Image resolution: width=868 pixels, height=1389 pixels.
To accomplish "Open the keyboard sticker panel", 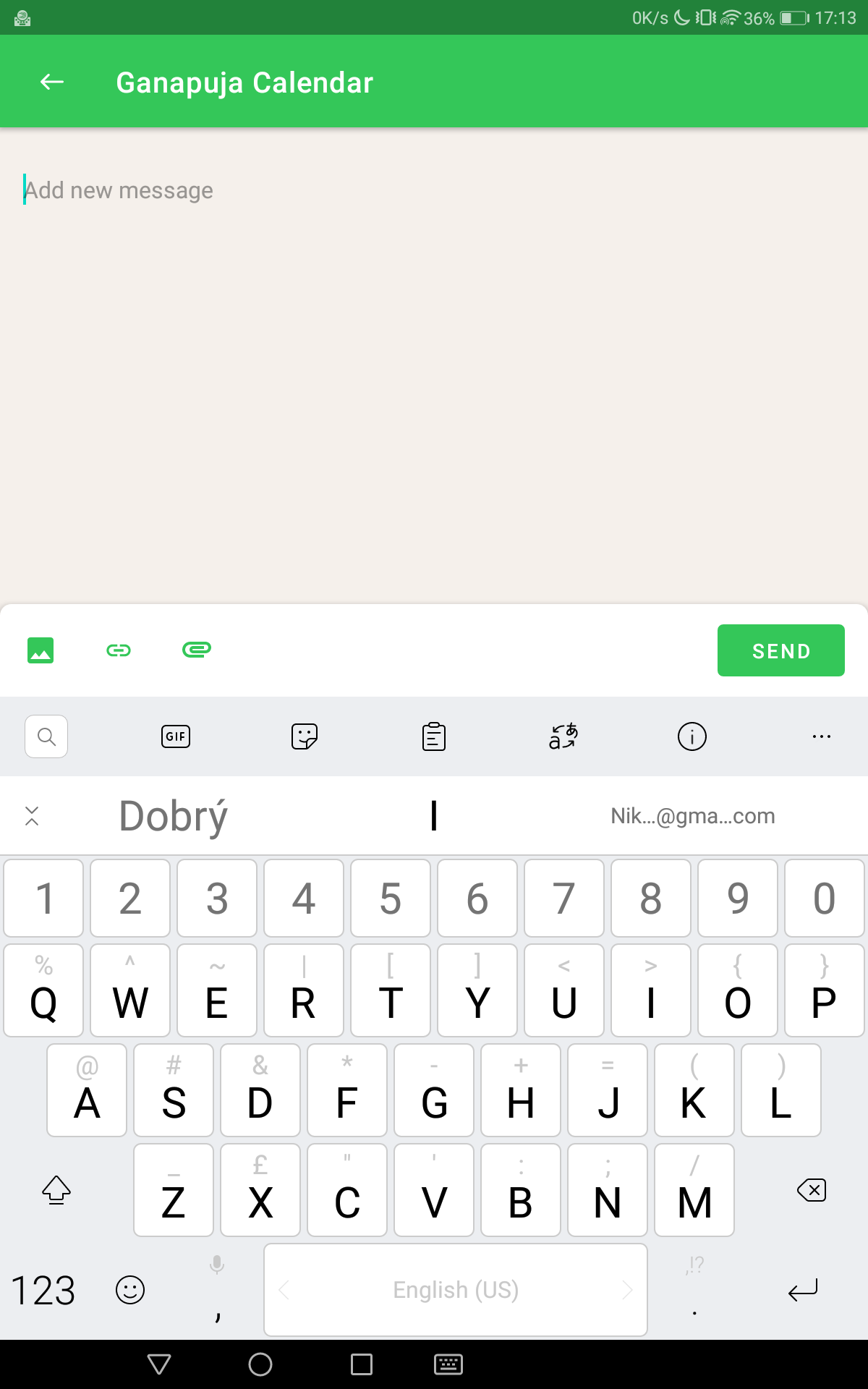I will [304, 736].
